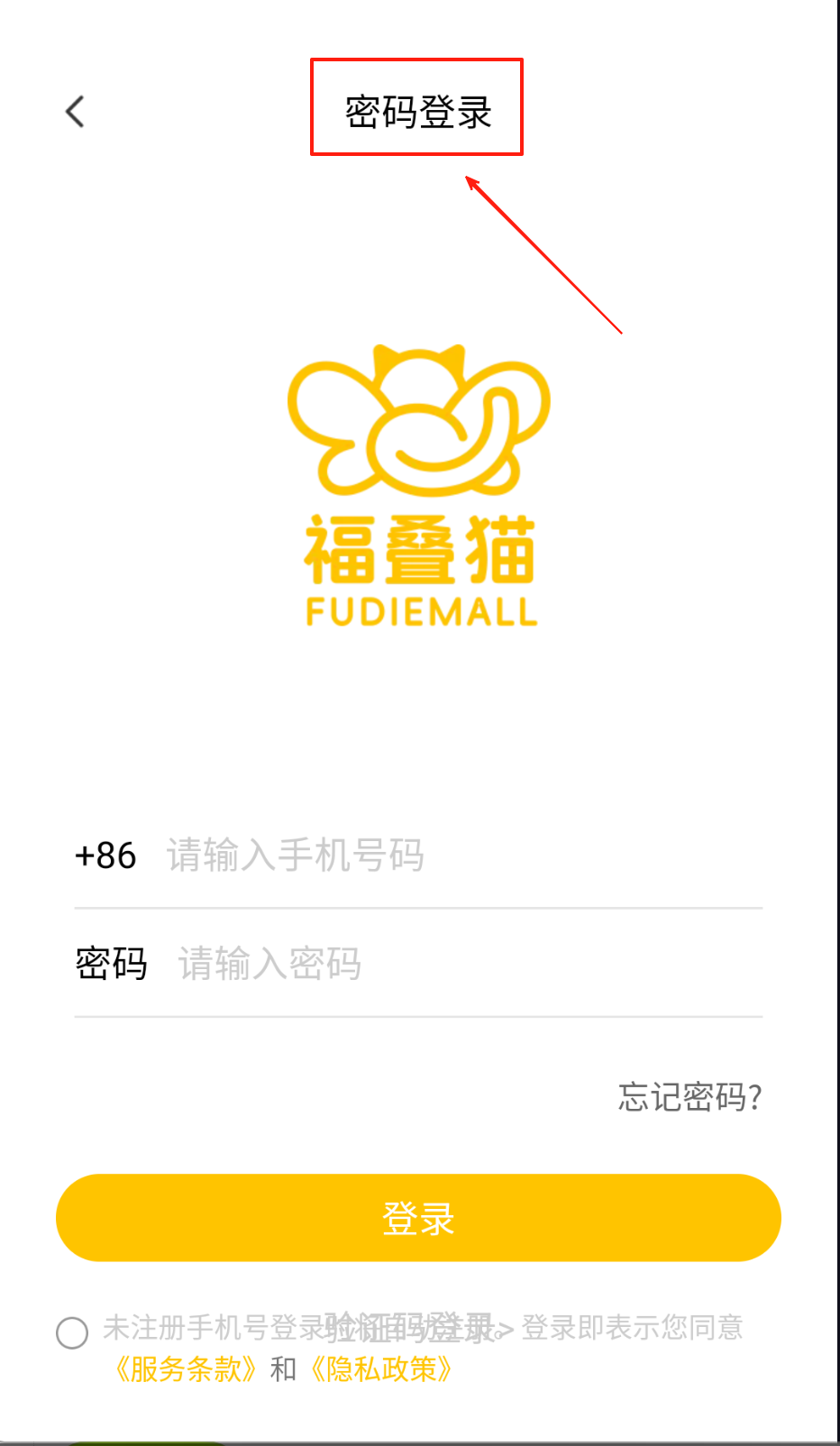This screenshot has height=1446, width=840.
Task: Tap the yellow 登录 button
Action: coord(418,1218)
